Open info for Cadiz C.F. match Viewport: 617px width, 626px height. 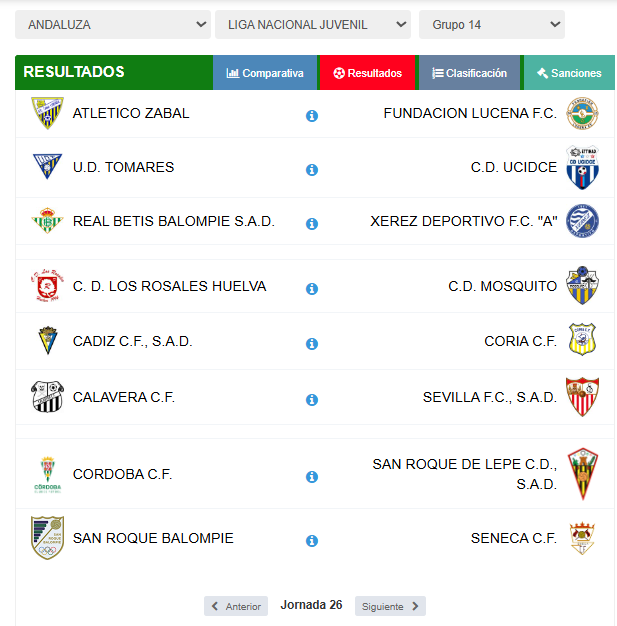tap(312, 344)
